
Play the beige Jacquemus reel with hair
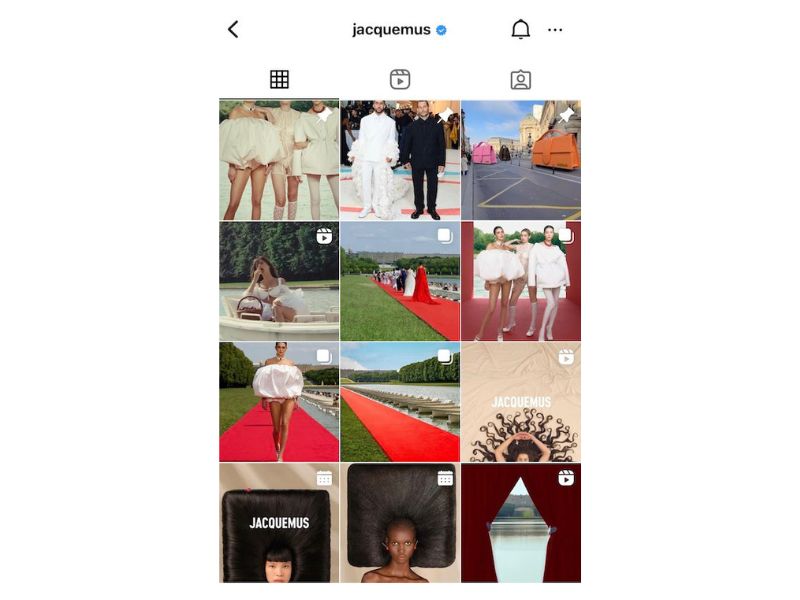click(521, 402)
